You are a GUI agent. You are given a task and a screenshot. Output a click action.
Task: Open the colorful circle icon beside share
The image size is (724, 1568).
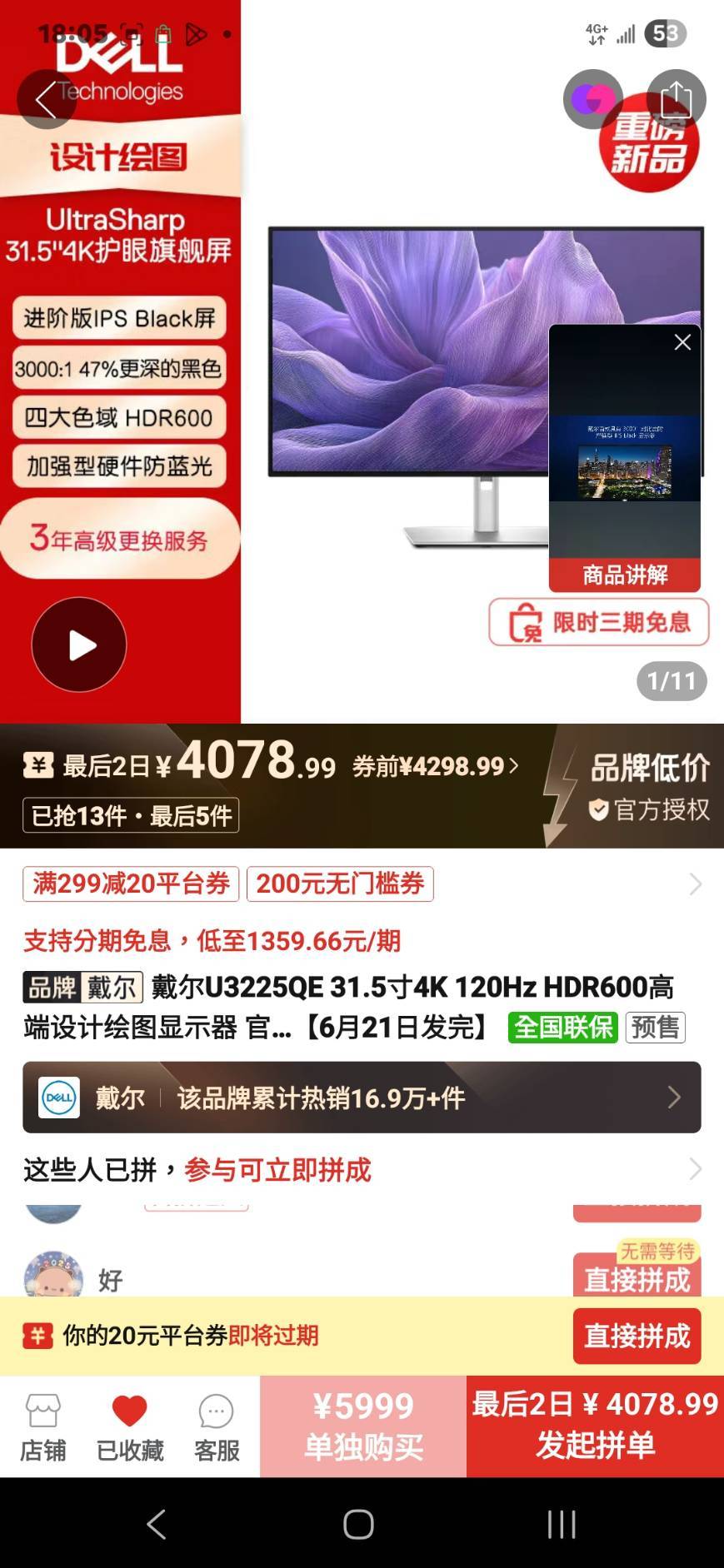pyautogui.click(x=592, y=99)
